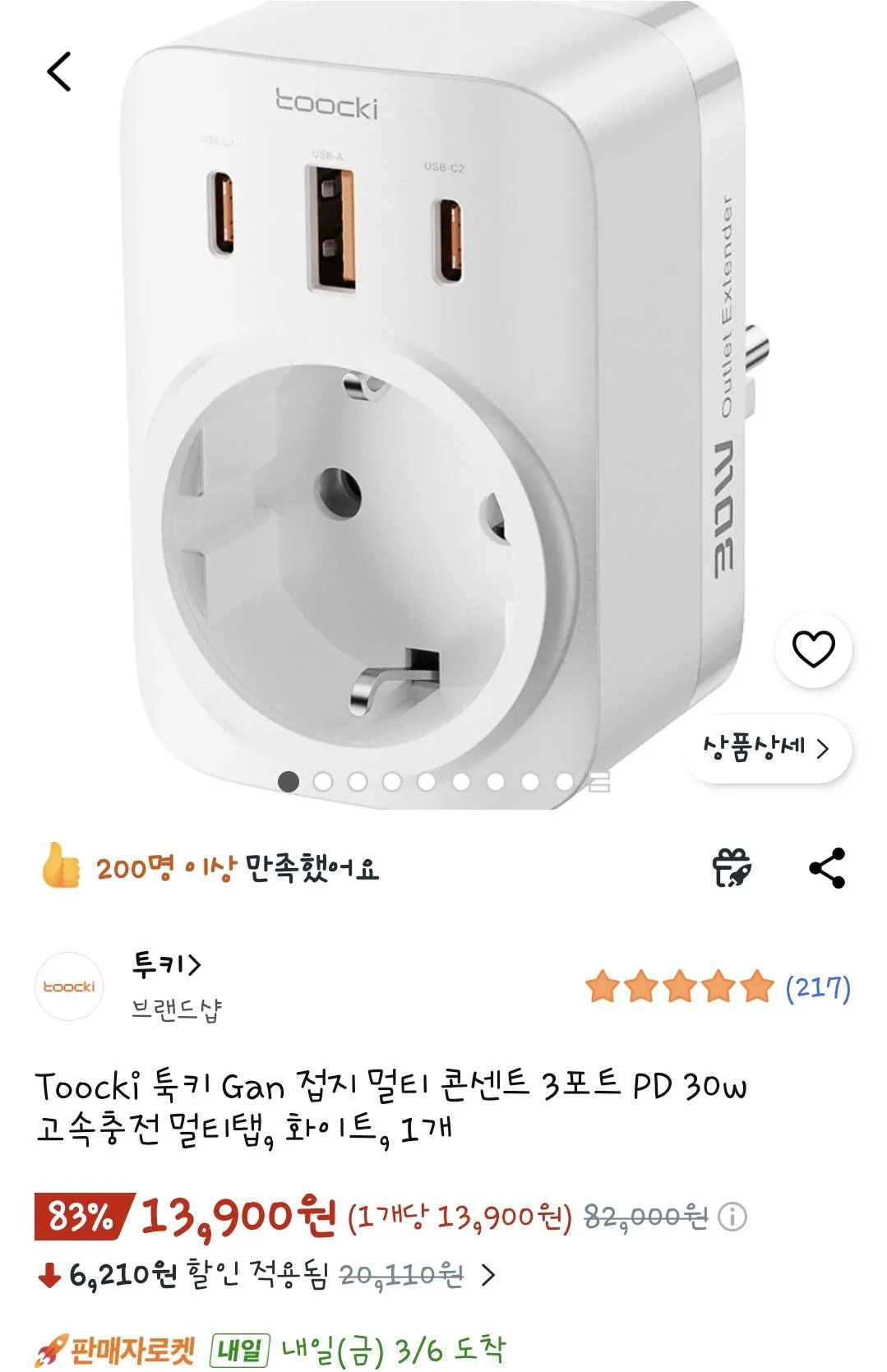Open the enlarged Toocki product image

coord(411,411)
